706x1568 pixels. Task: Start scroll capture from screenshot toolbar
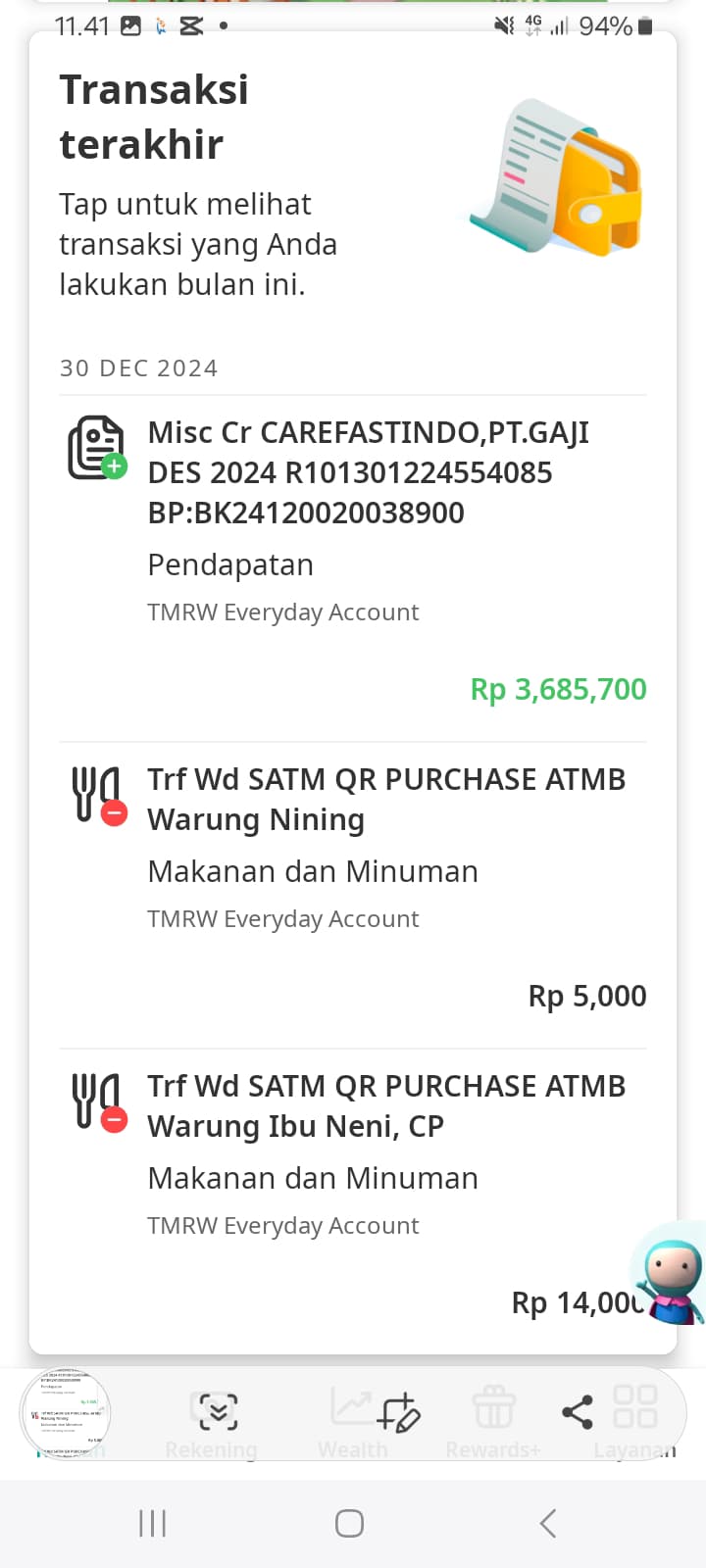pos(218,1411)
